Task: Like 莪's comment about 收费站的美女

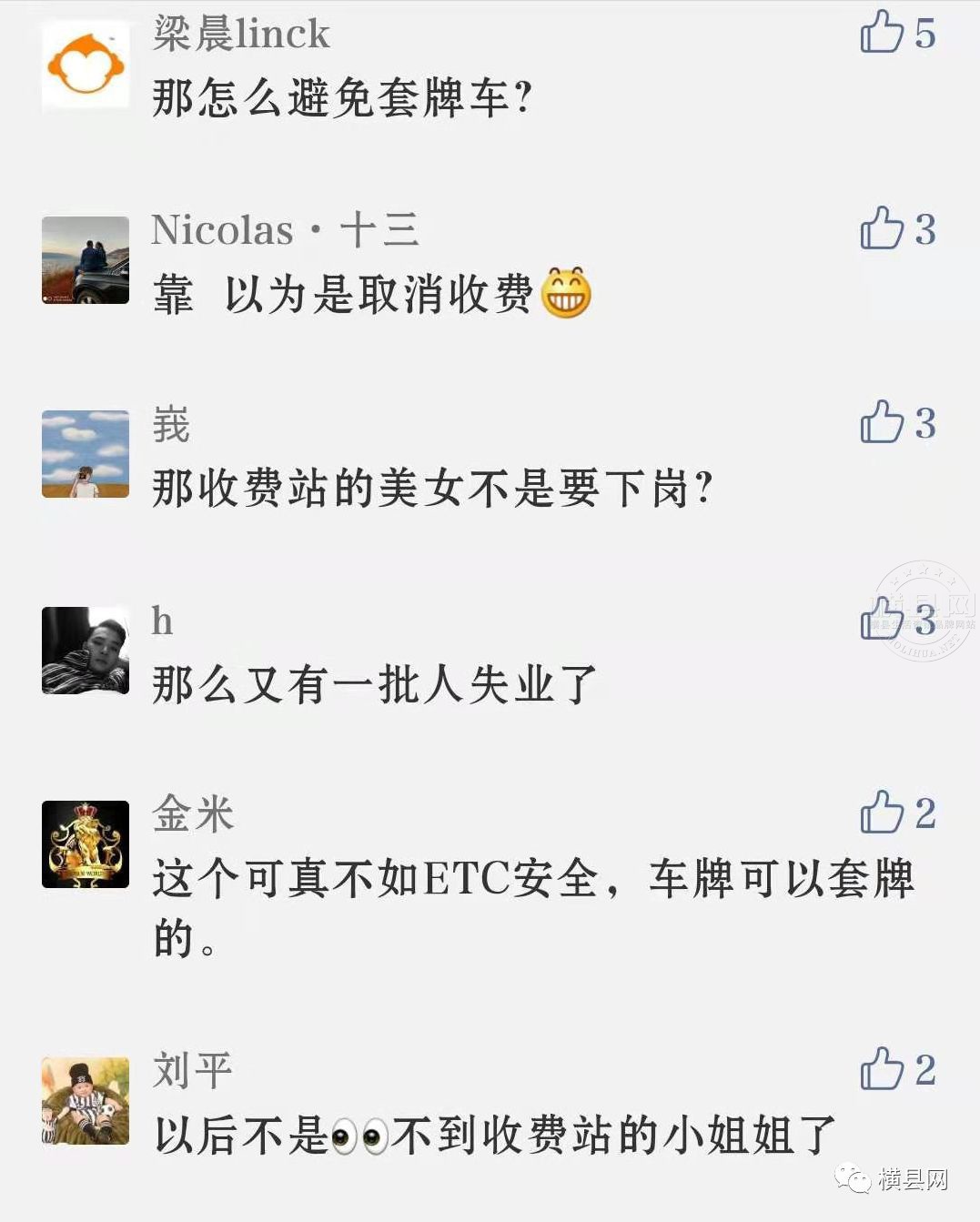Action: pos(882,423)
